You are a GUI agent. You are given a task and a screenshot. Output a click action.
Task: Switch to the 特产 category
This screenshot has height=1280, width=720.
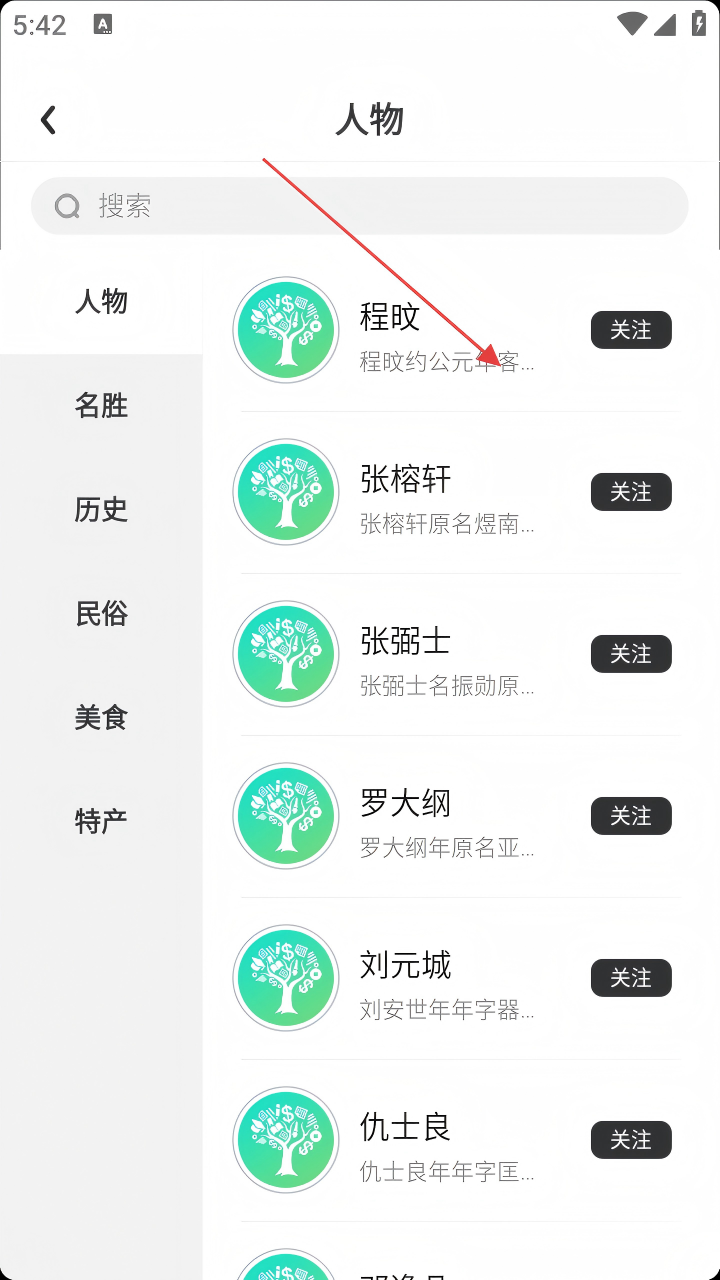[101, 822]
